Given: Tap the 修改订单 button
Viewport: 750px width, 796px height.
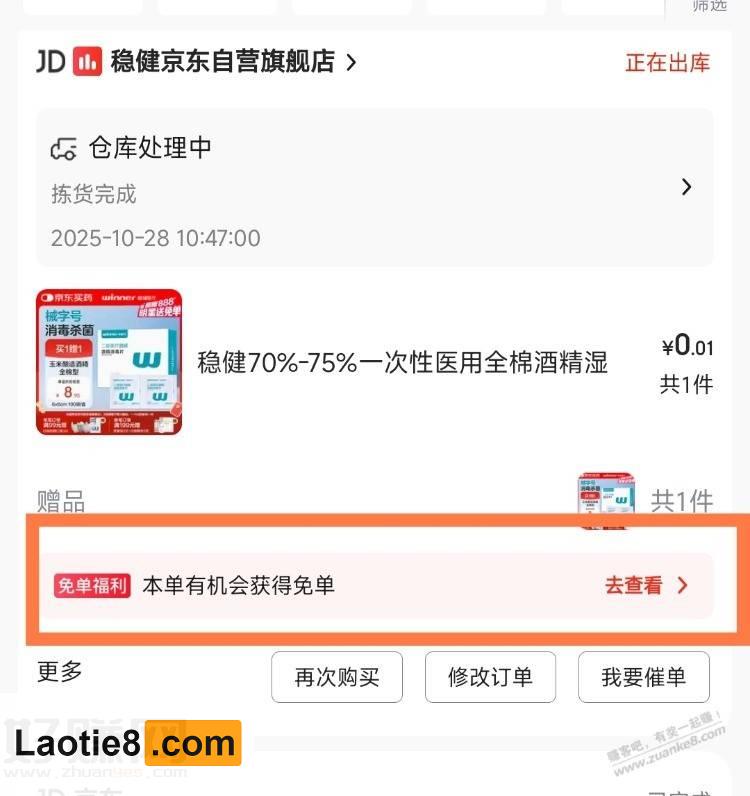Looking at the screenshot, I should click(x=490, y=677).
